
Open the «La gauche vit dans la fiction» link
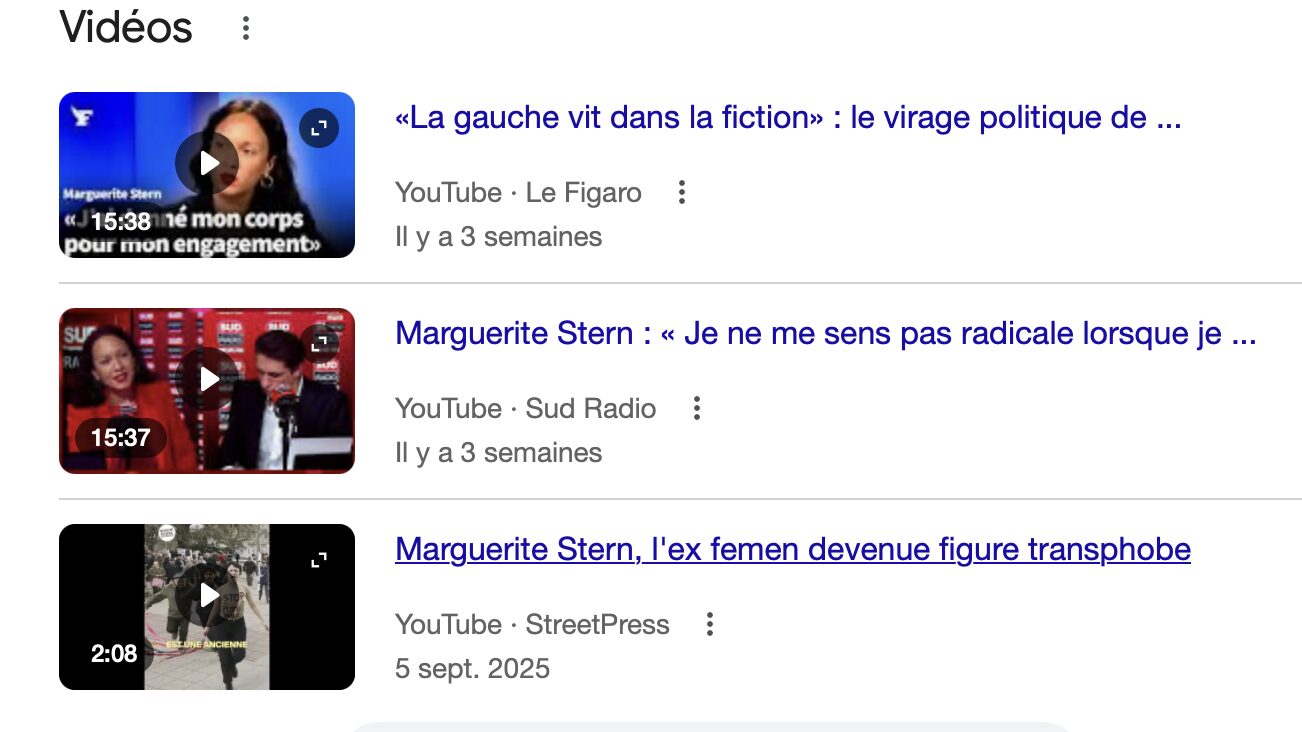pos(788,118)
